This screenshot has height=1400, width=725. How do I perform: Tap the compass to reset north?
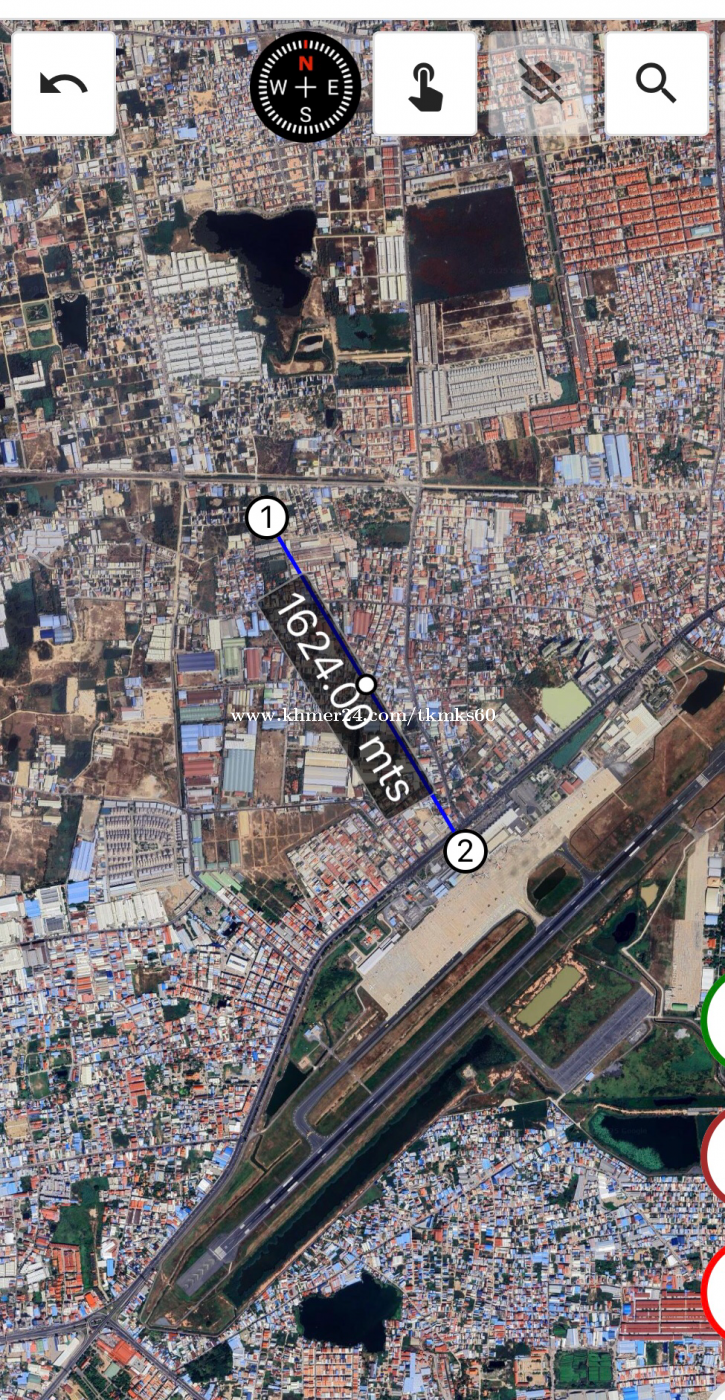[306, 86]
